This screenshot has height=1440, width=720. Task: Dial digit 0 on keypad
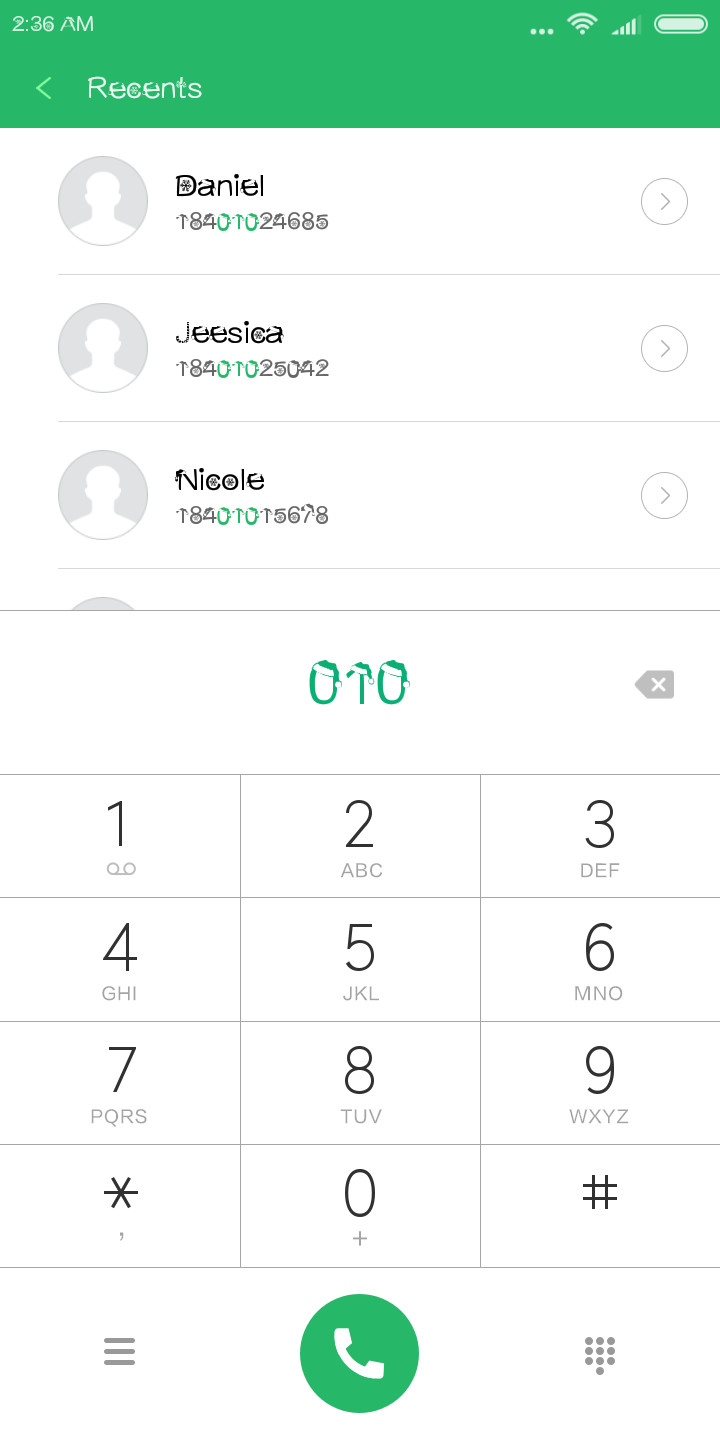[360, 1206]
